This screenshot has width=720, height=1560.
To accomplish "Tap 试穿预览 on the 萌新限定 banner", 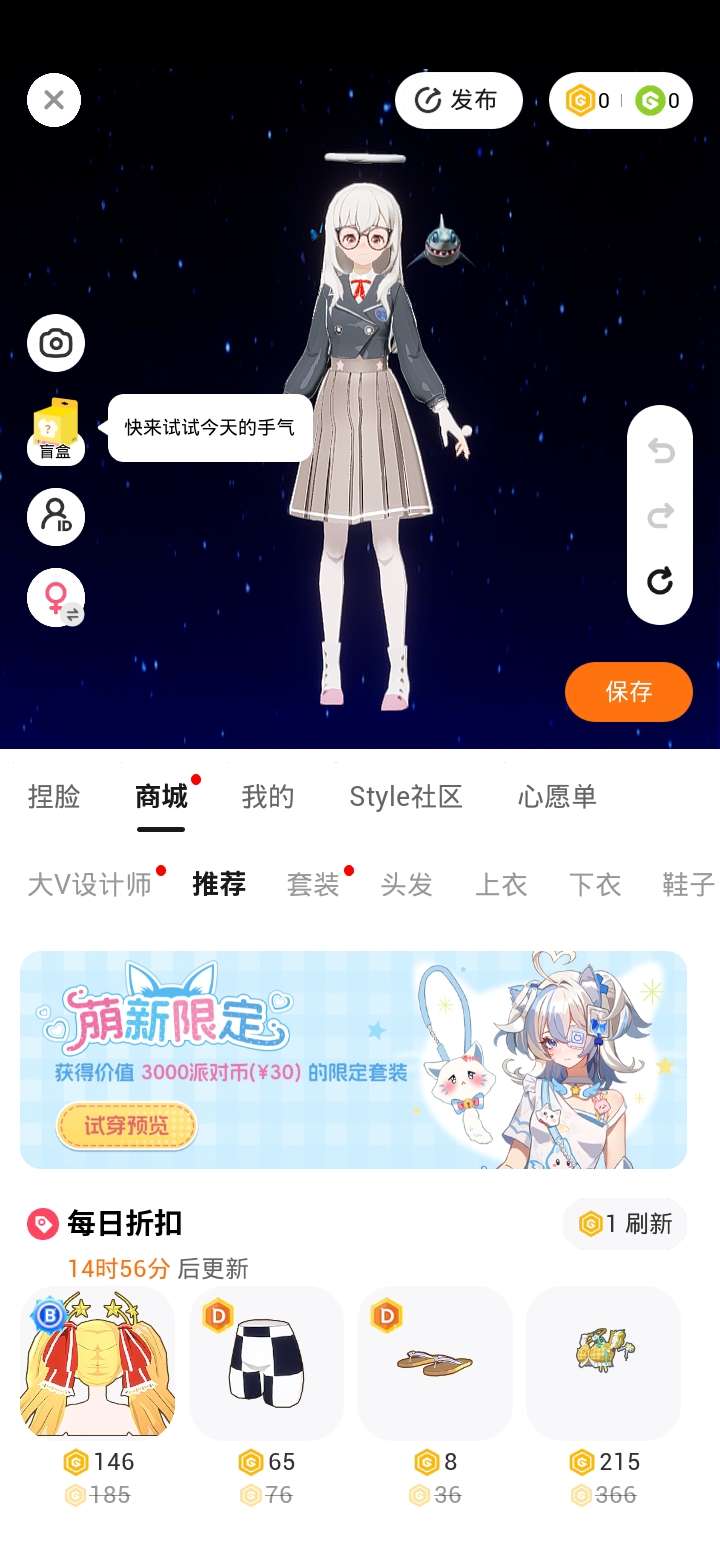I will coord(127,1126).
